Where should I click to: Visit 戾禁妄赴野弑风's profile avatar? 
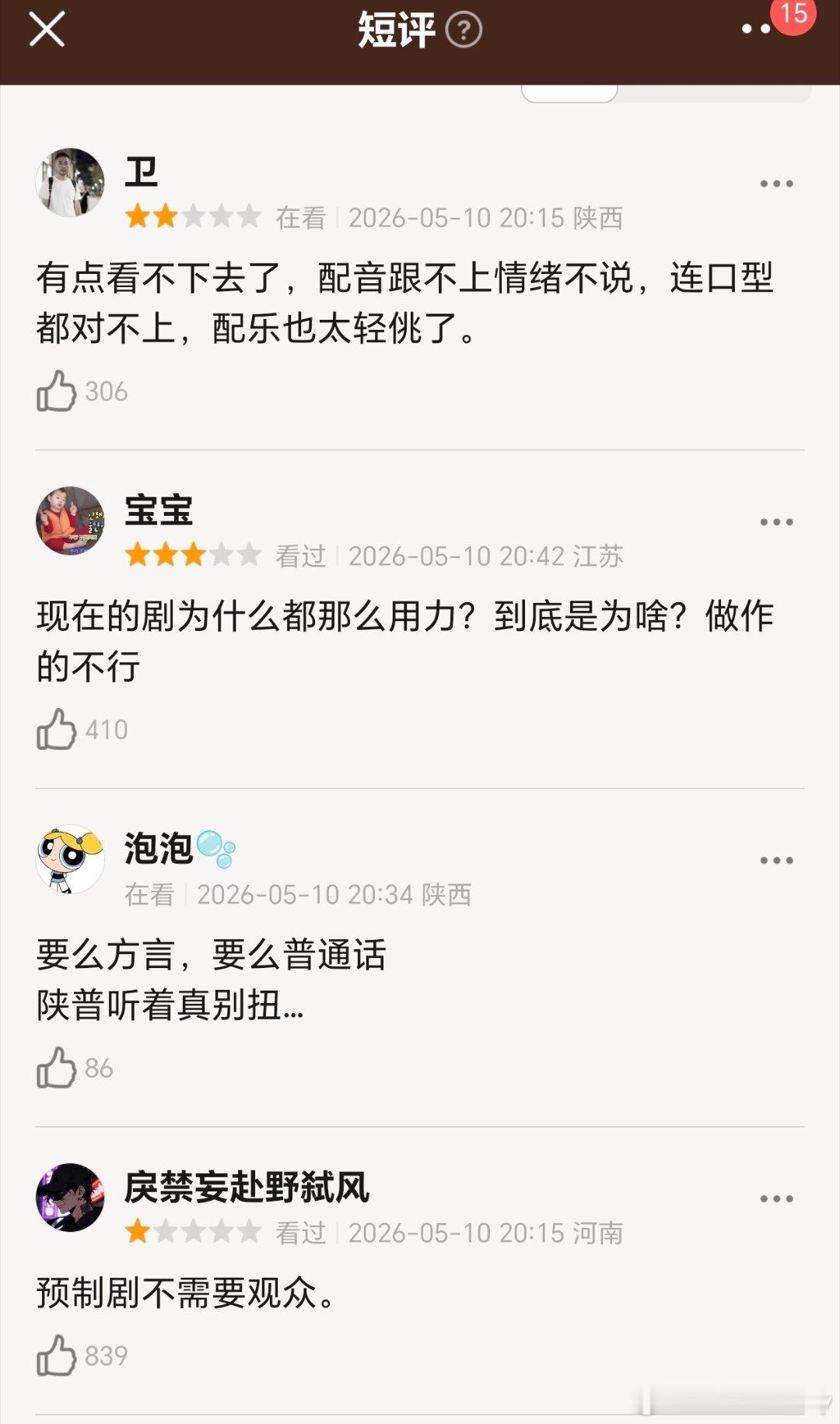pyautogui.click(x=70, y=1198)
